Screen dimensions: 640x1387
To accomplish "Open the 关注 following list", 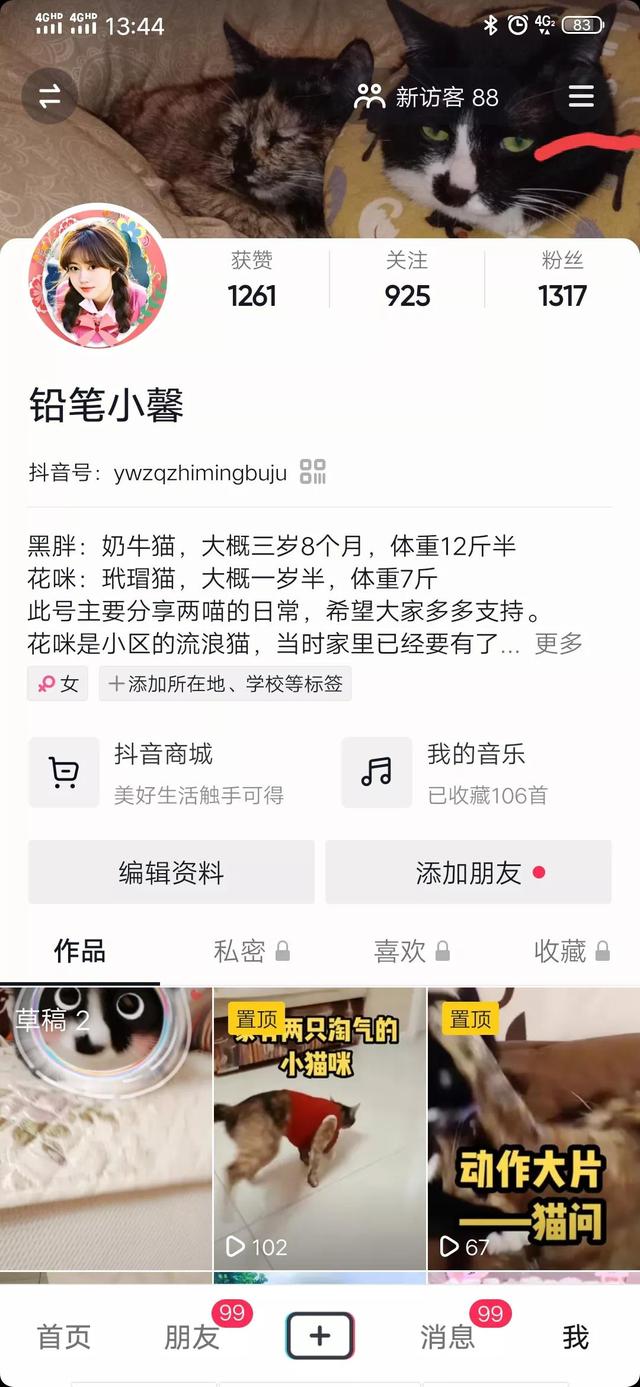I will [x=407, y=280].
